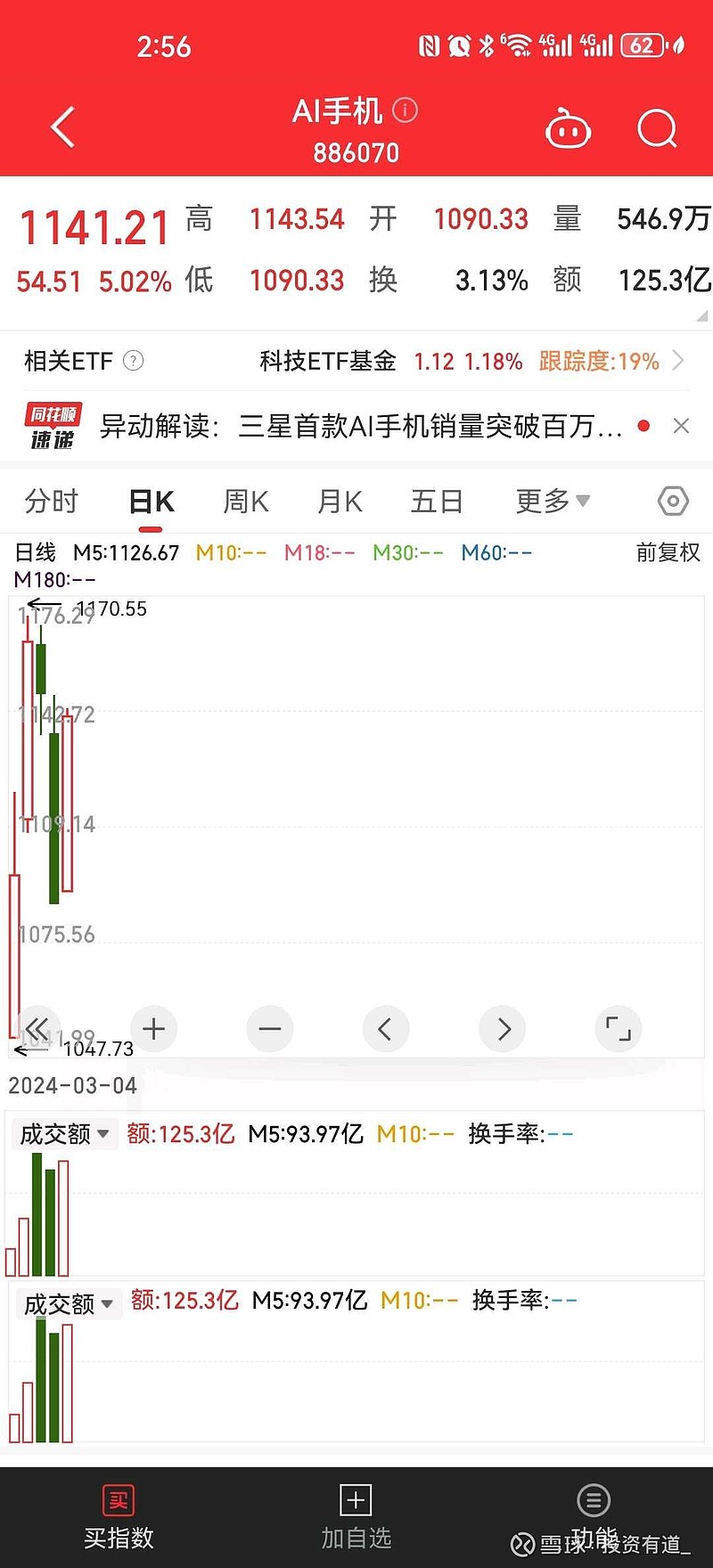Zoom in the K-line chart with plus
Viewport: 713px width, 1568px height.
pyautogui.click(x=154, y=1029)
